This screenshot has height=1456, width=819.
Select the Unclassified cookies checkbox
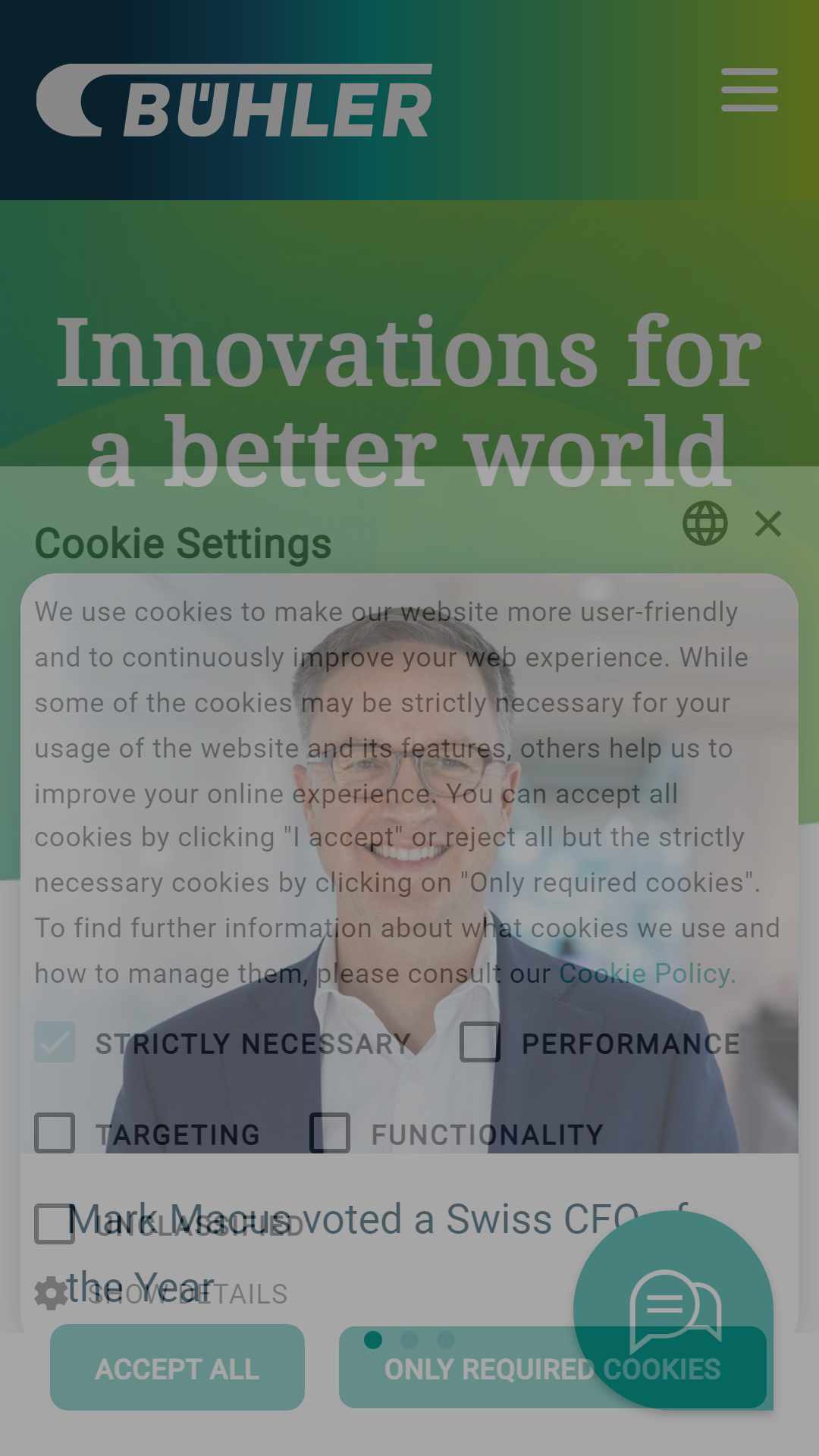point(55,1224)
